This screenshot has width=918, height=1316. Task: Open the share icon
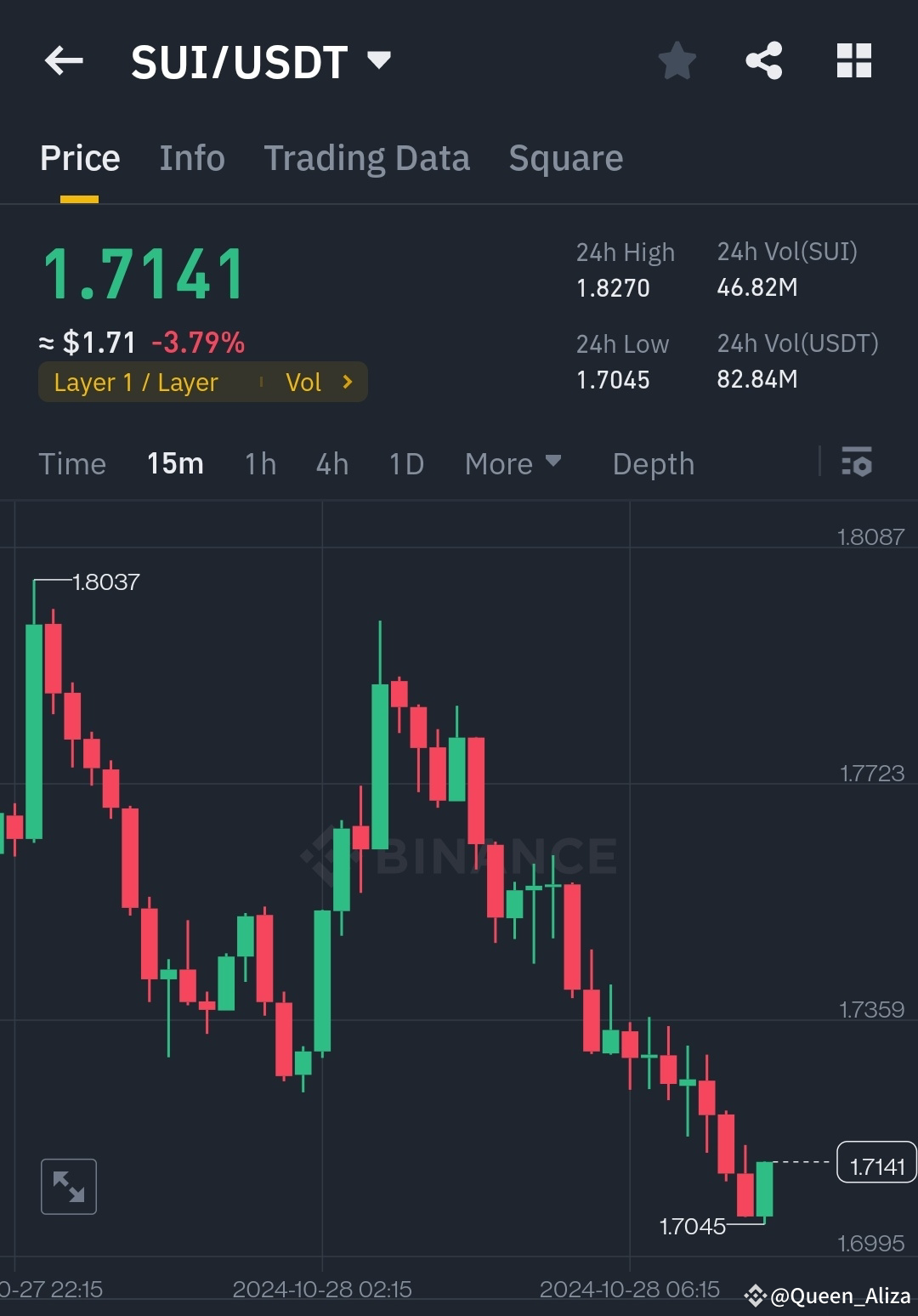pyautogui.click(x=763, y=60)
